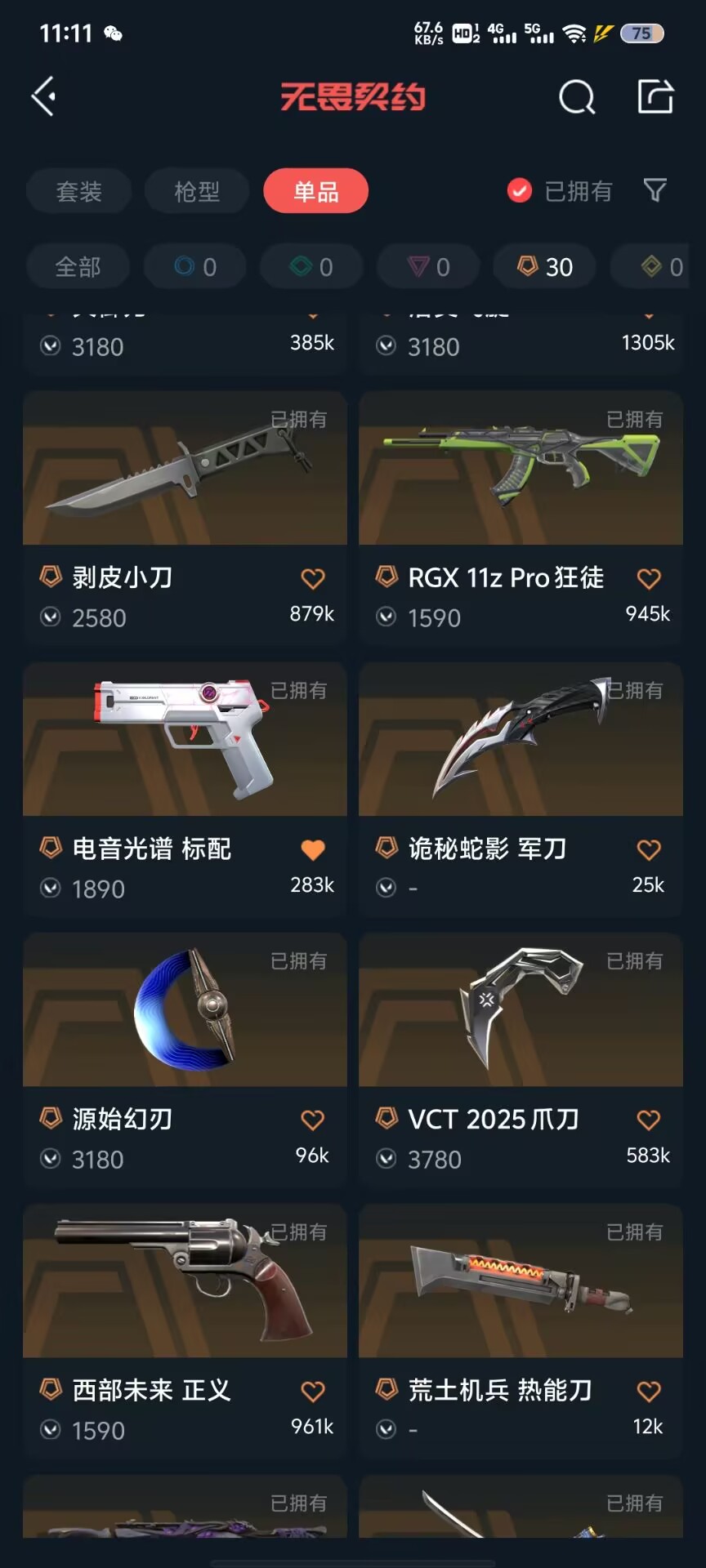Open the search icon in the header

tap(576, 97)
